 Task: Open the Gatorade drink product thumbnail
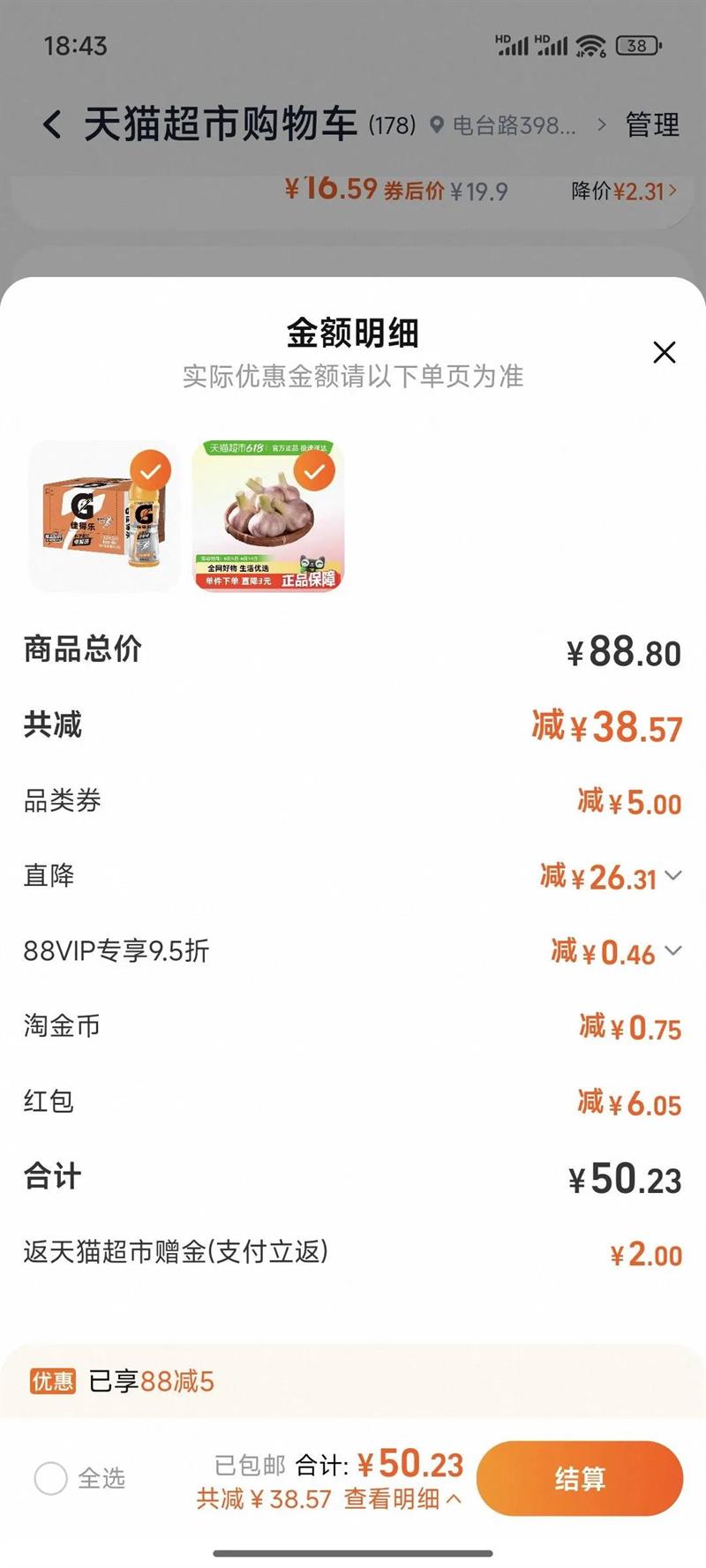pos(105,516)
